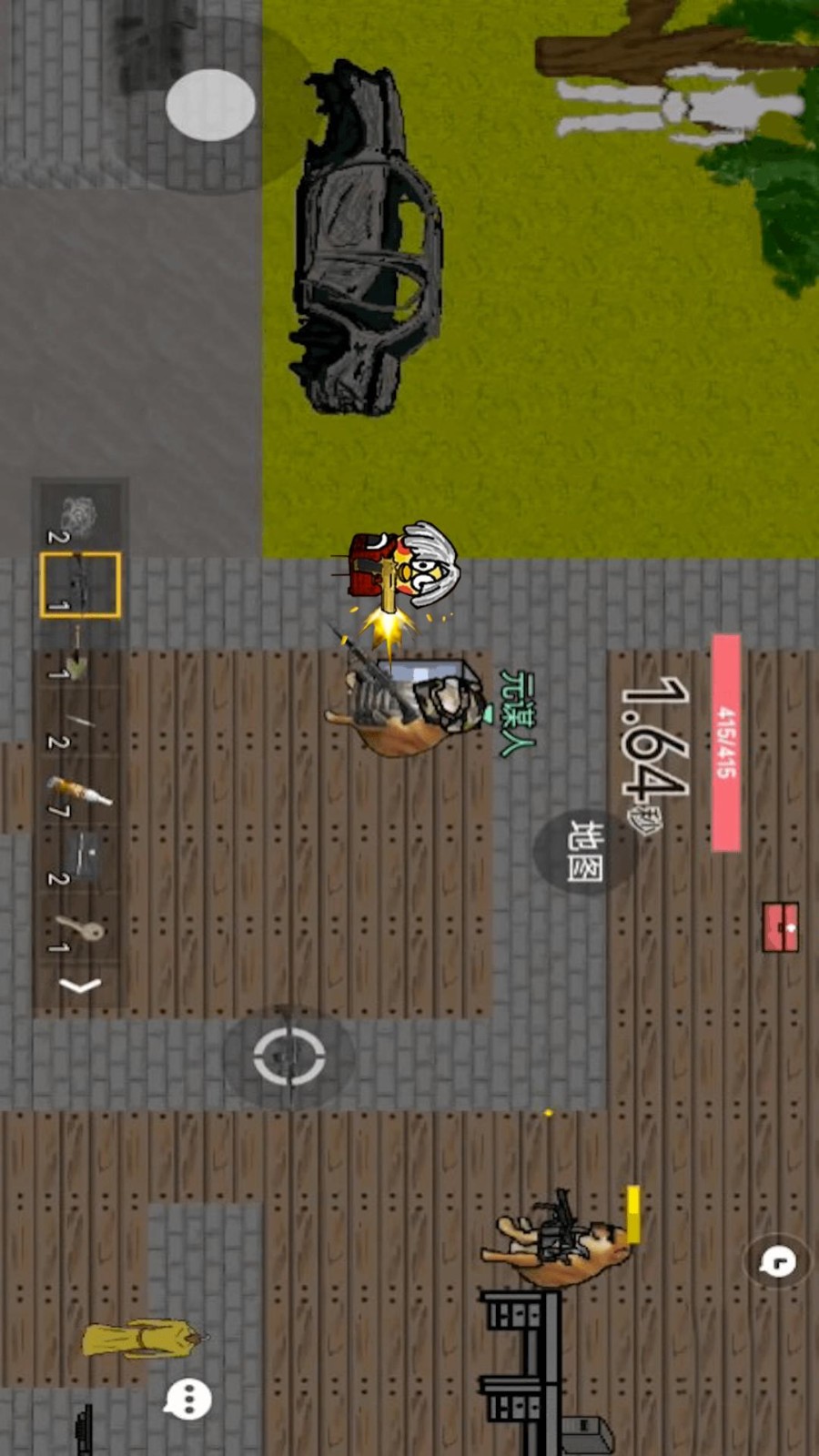Expand the inventory bar arrow
The height and width of the screenshot is (1456, 819).
pos(80,986)
